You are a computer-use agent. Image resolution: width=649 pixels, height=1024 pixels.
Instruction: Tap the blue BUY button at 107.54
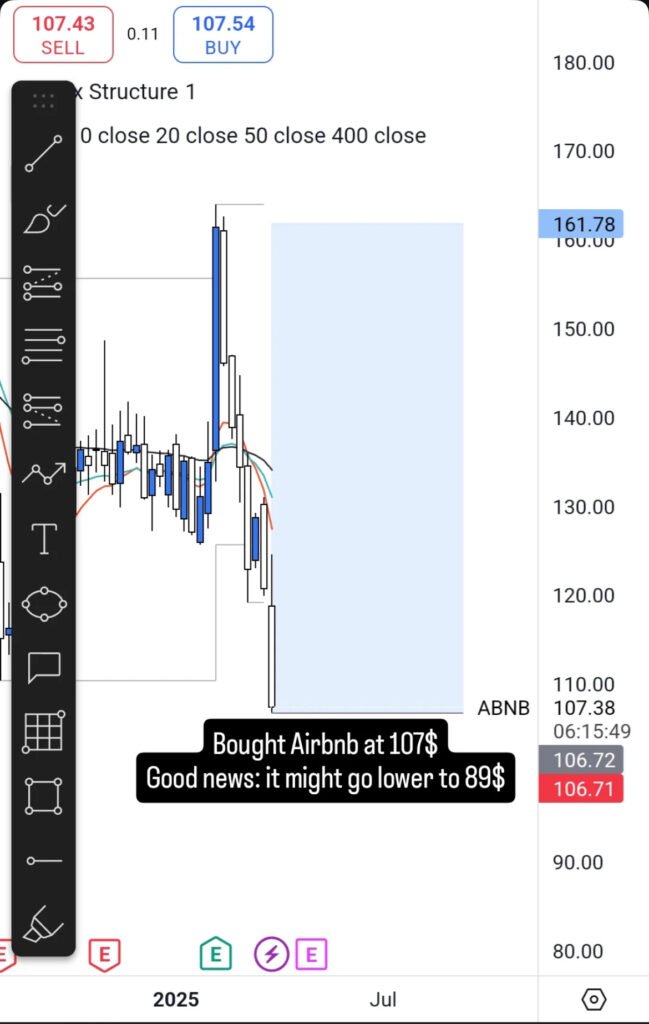pos(222,34)
